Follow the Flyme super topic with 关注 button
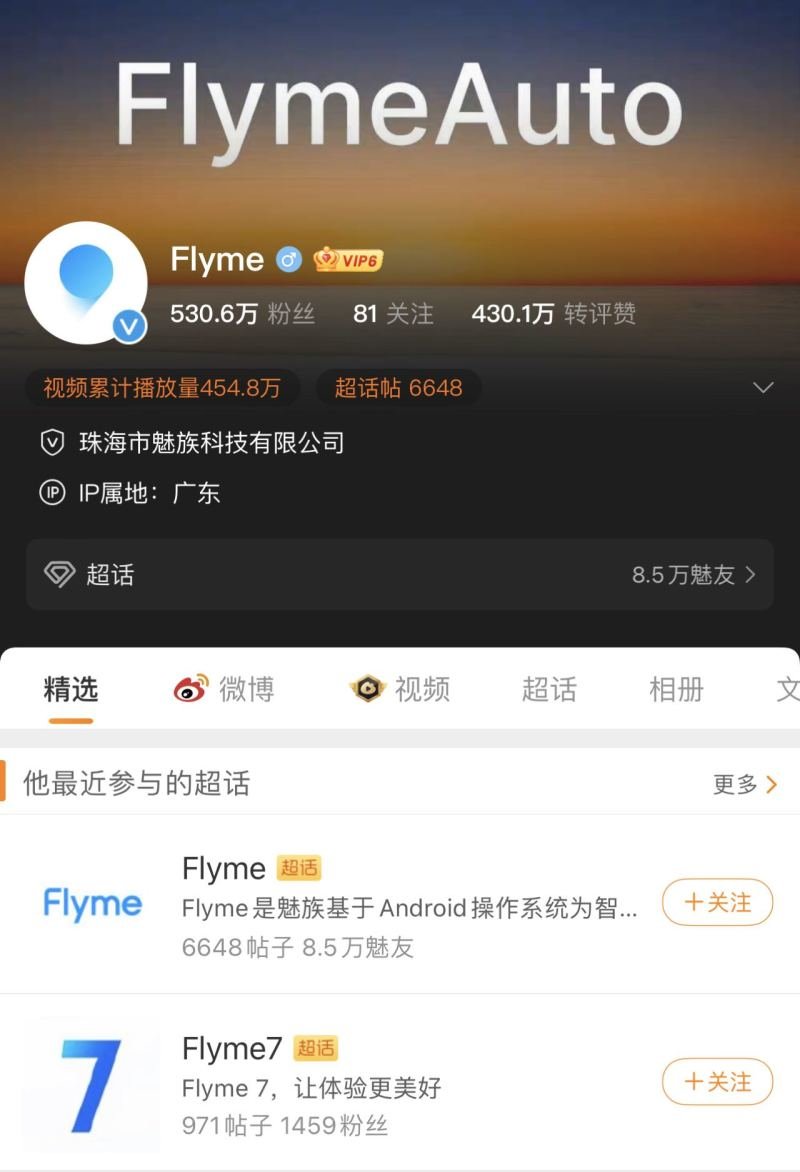The width and height of the screenshot is (800, 1172). [x=717, y=902]
